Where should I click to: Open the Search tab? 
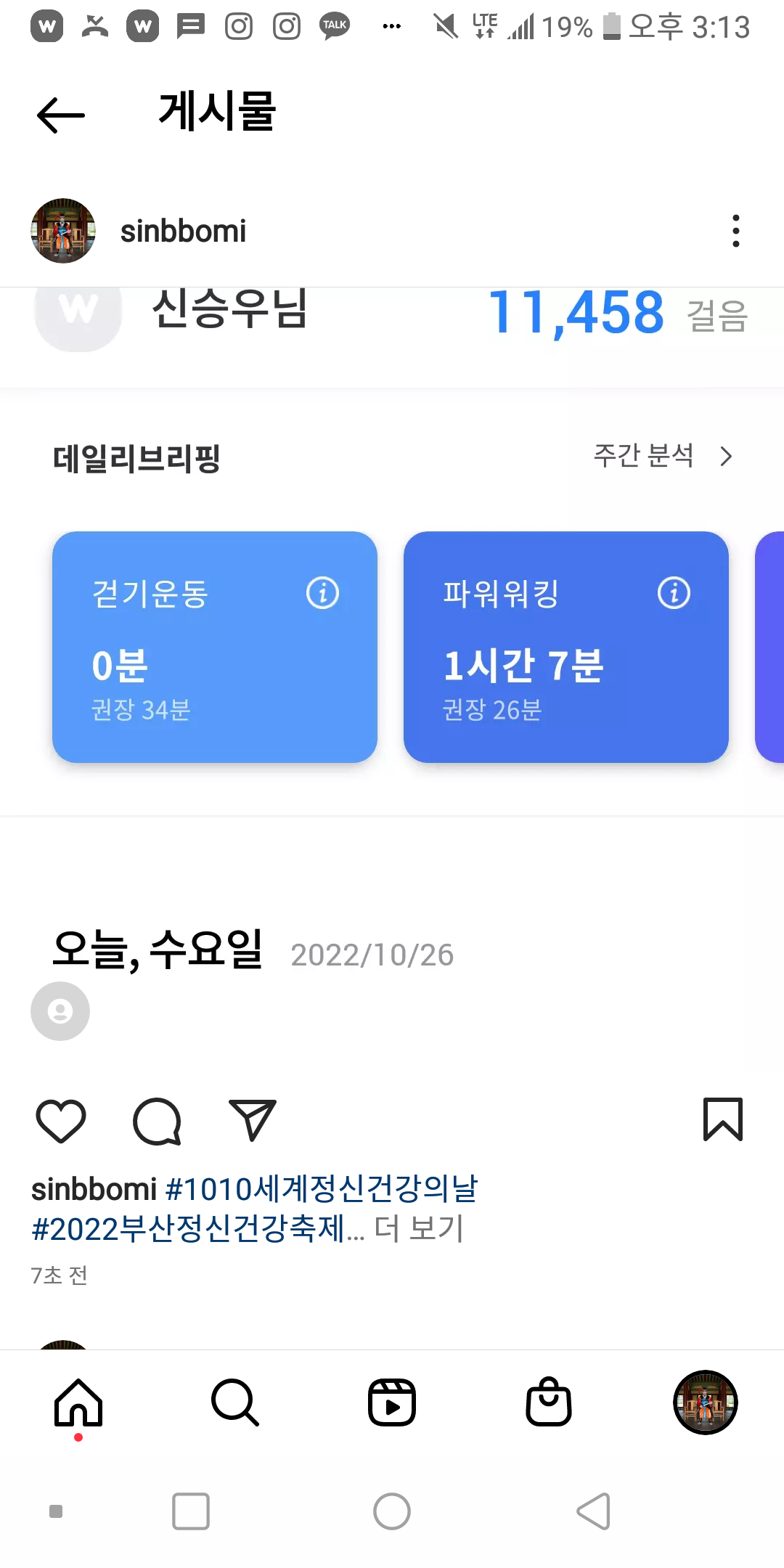coord(234,1402)
